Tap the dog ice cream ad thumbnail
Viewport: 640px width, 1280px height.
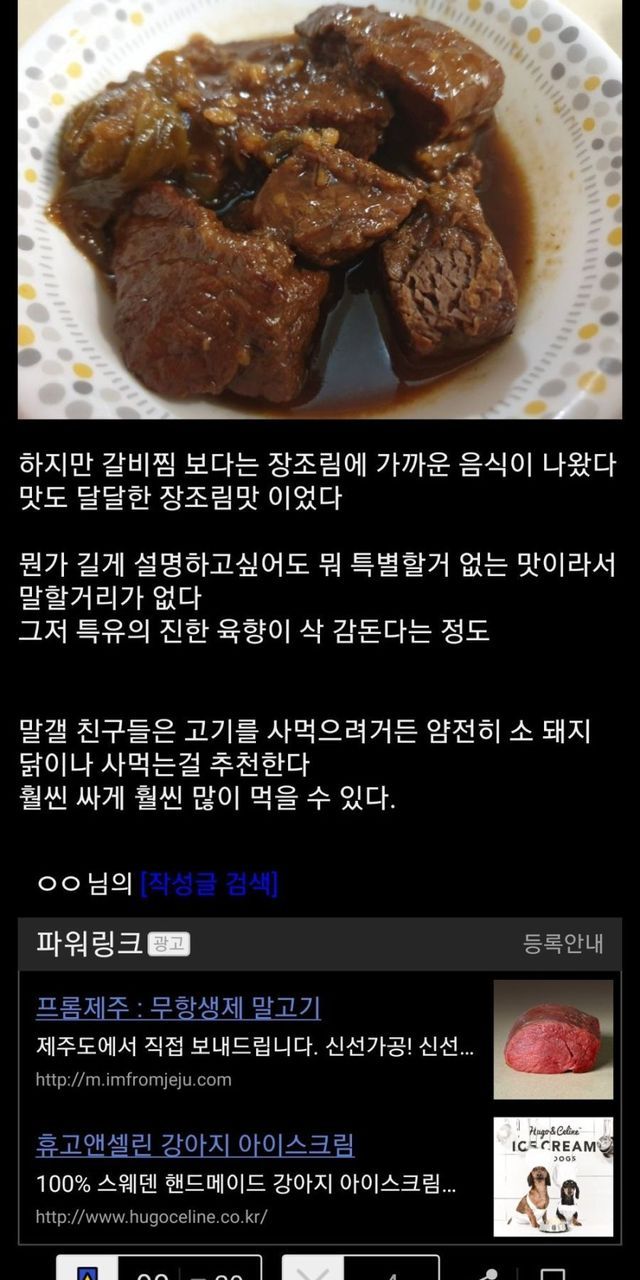(553, 1177)
